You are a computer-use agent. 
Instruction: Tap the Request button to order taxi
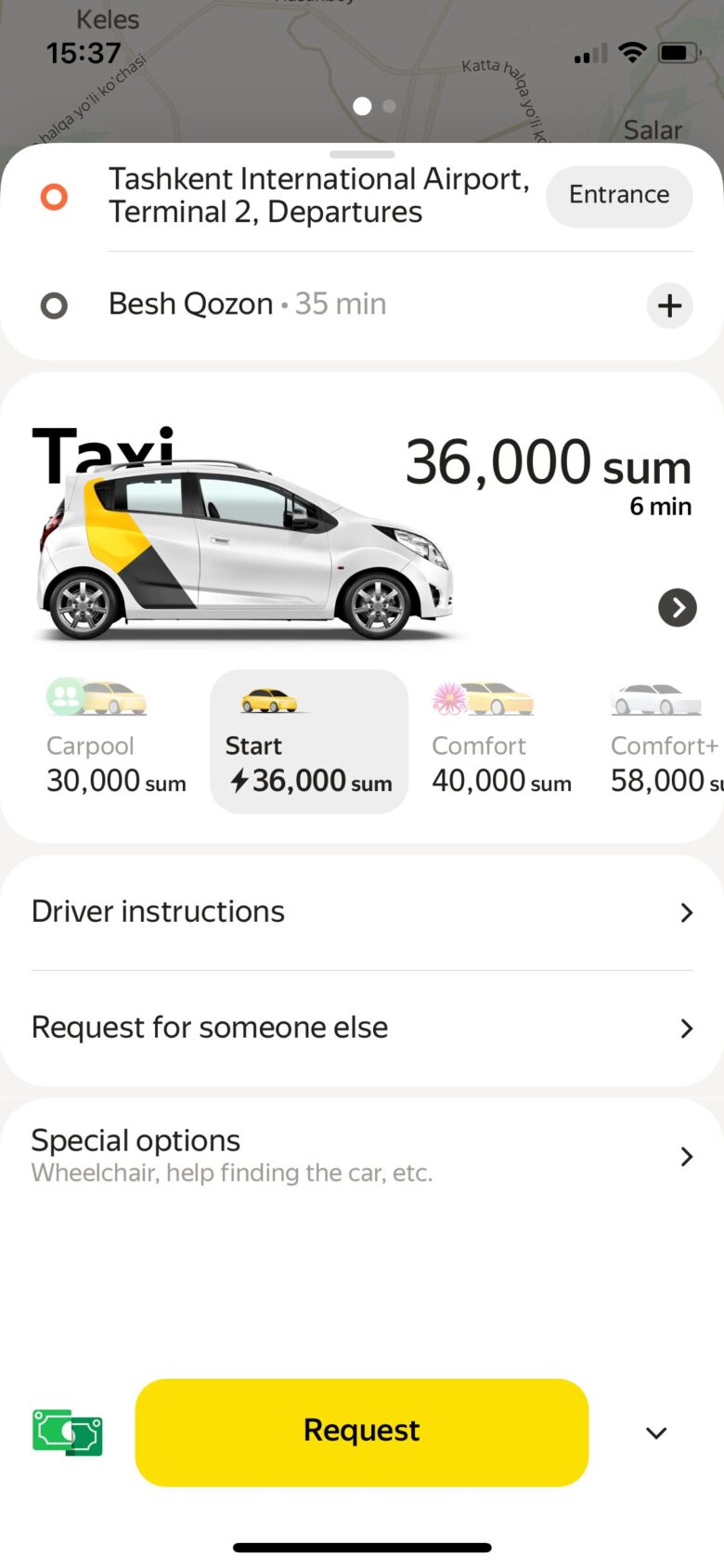[361, 1431]
